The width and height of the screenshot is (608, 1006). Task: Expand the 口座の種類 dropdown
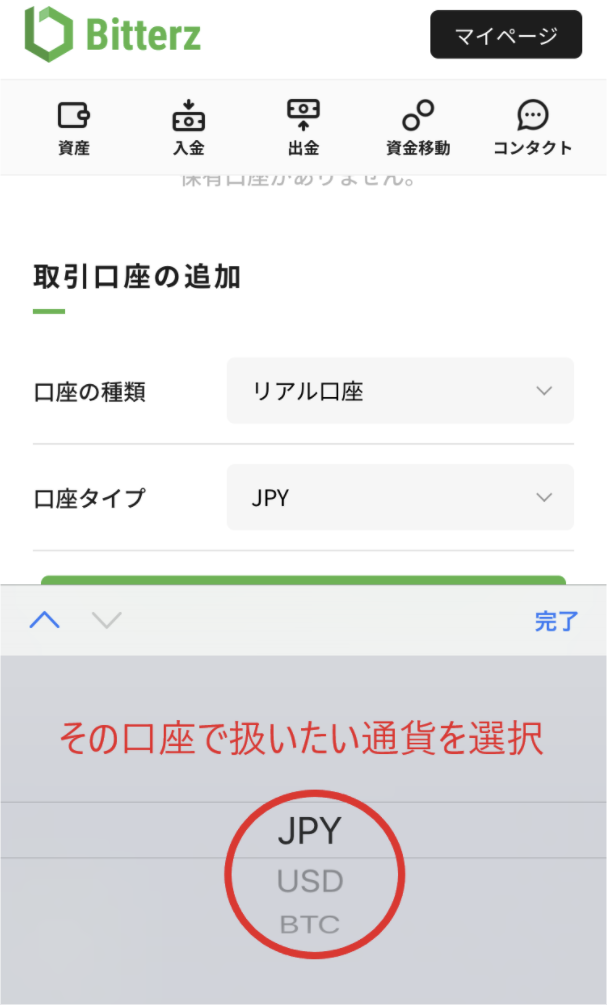[400, 391]
